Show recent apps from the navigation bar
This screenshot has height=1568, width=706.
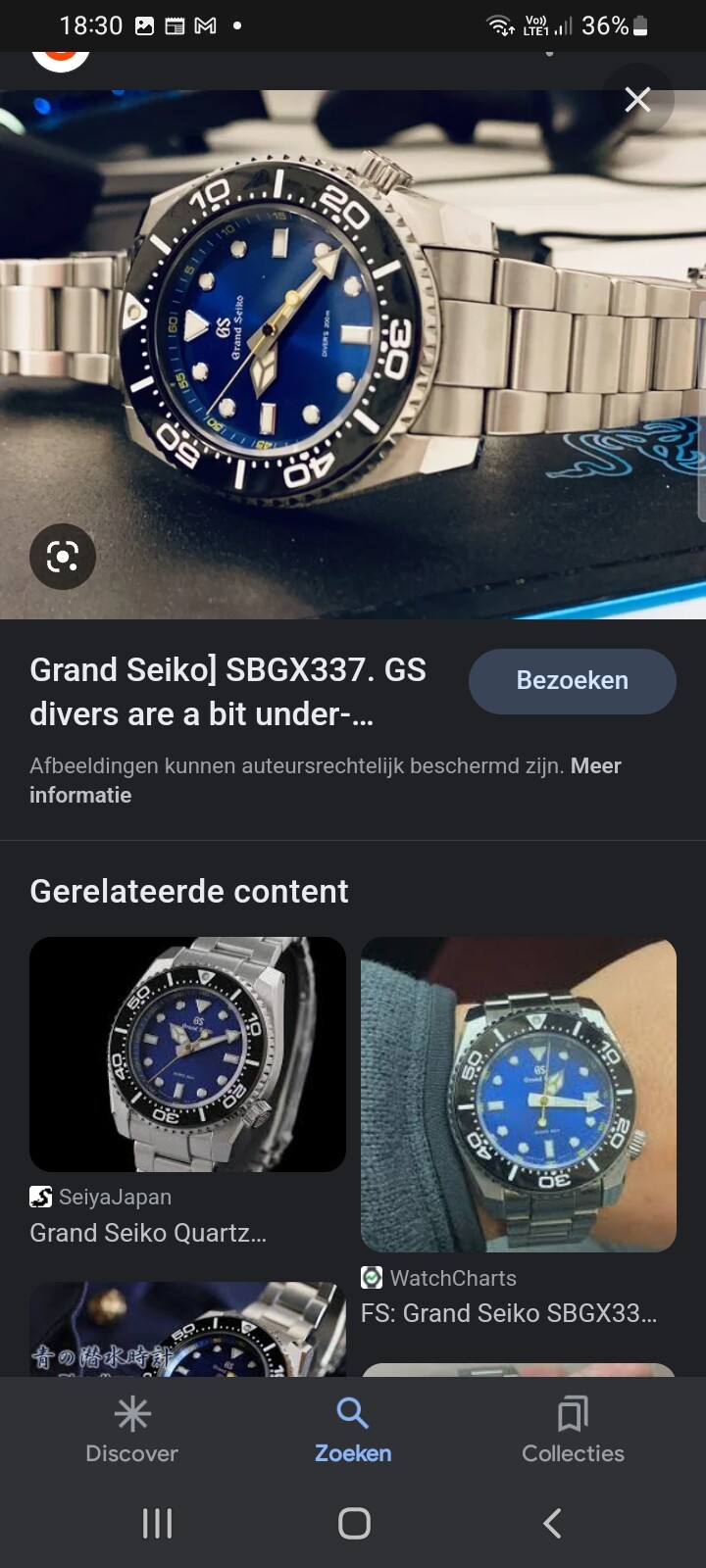pos(157,1523)
